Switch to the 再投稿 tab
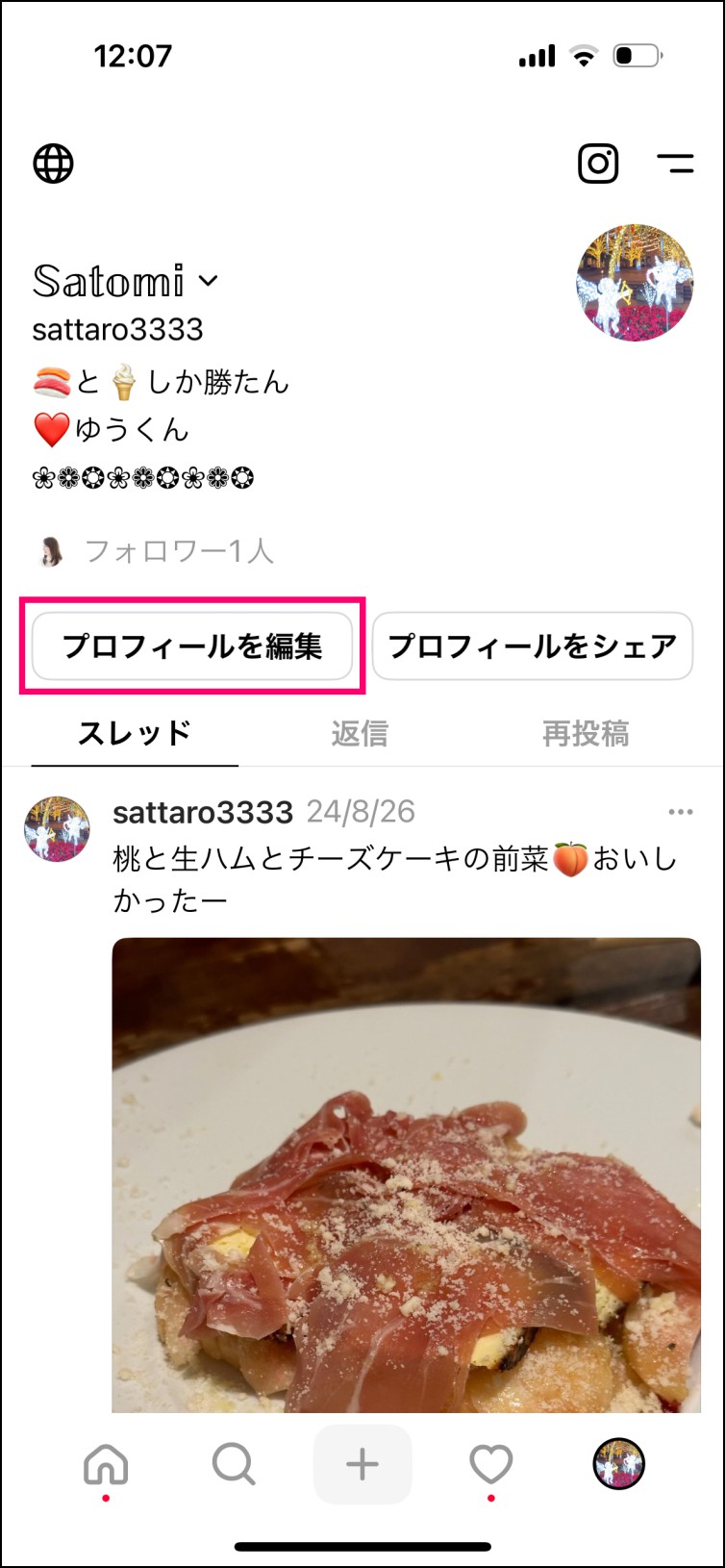This screenshot has height=1568, width=725. [x=586, y=733]
